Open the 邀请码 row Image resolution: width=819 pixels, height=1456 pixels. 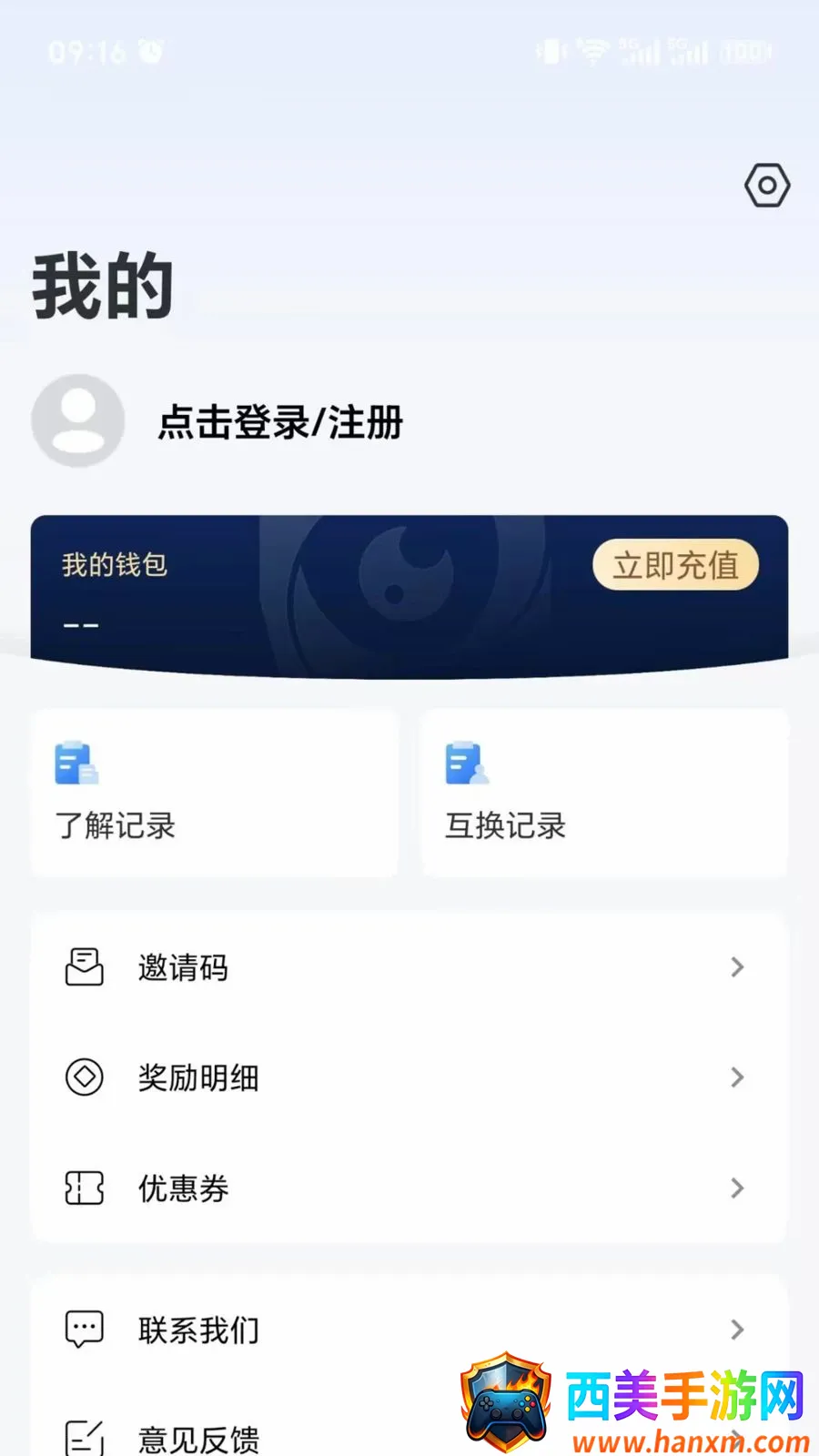point(409,967)
